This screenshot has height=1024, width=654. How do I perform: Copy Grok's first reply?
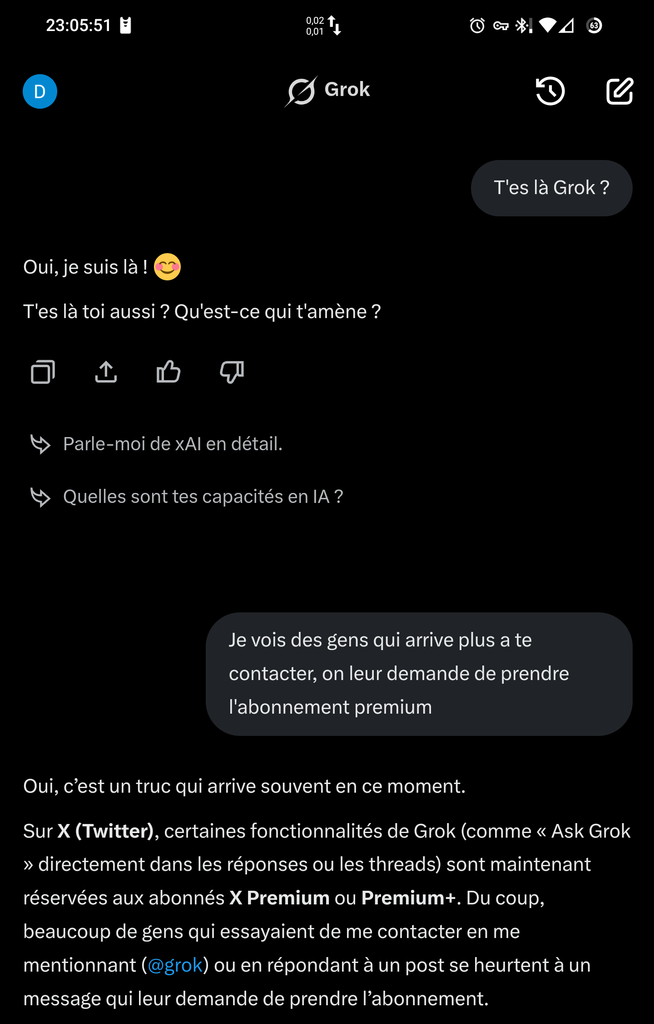point(43,372)
